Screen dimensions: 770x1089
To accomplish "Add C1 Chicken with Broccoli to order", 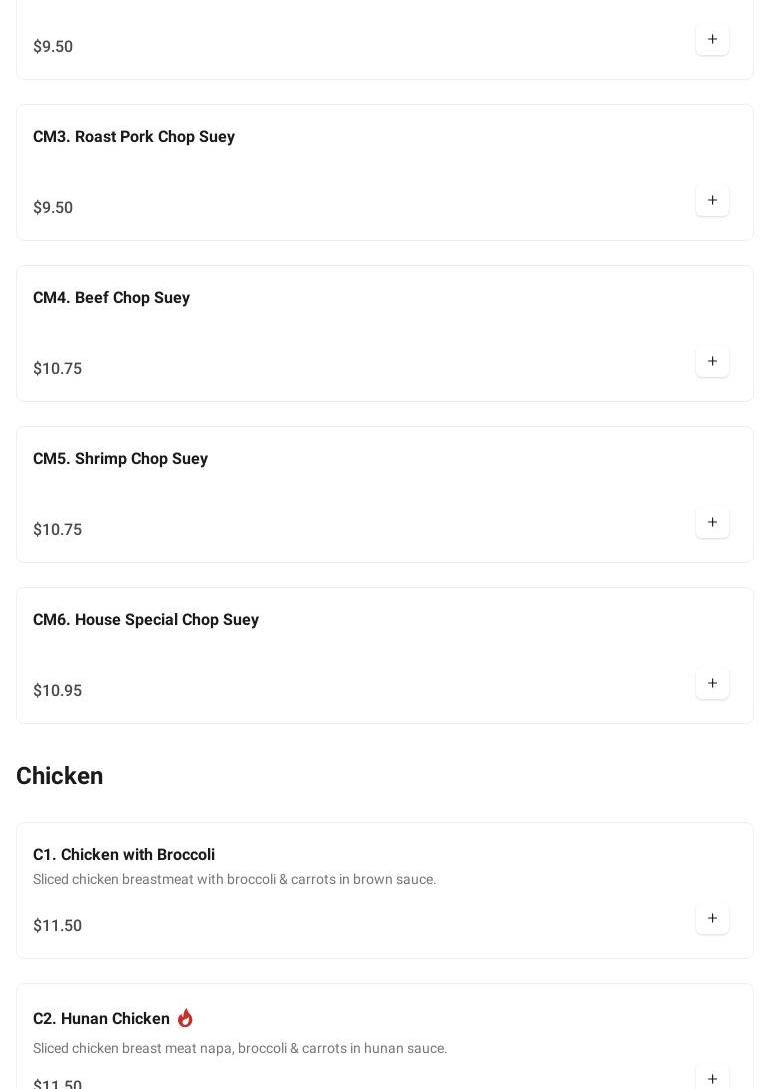I will [712, 919].
